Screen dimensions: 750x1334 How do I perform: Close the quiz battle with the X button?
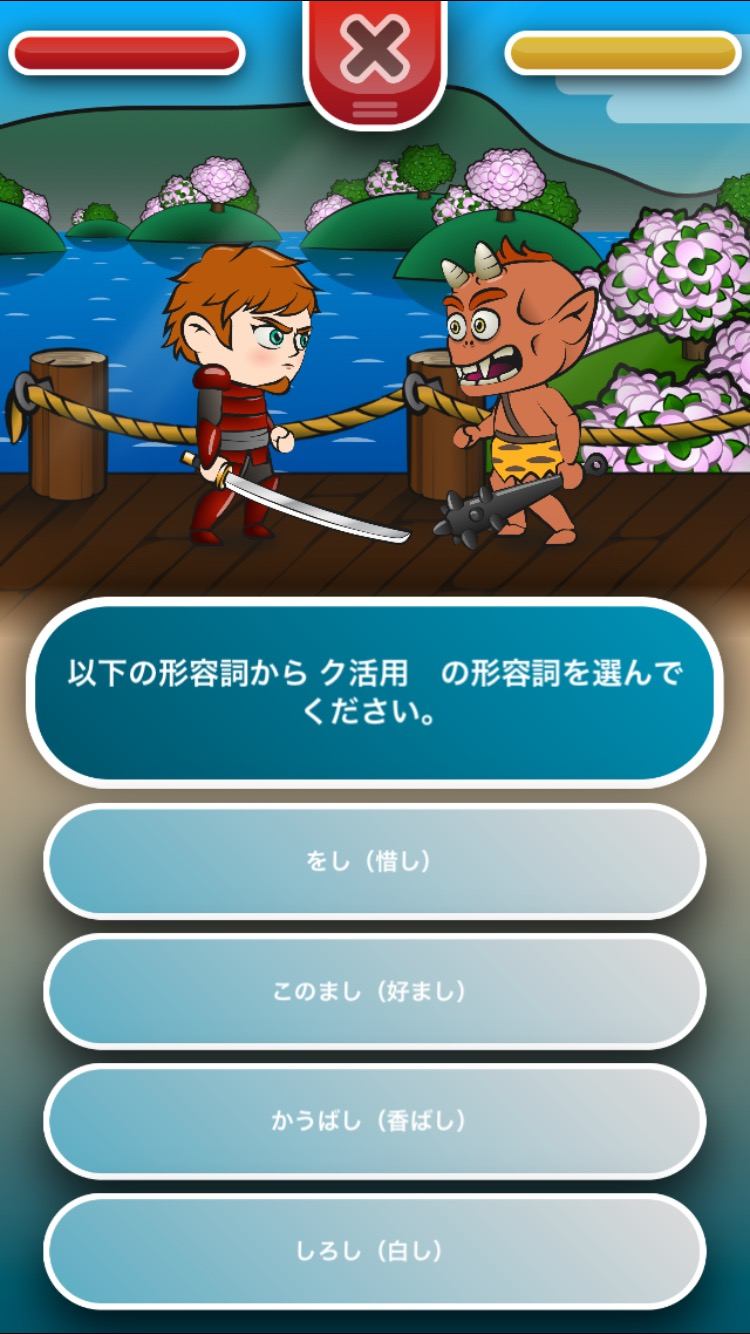(x=374, y=52)
